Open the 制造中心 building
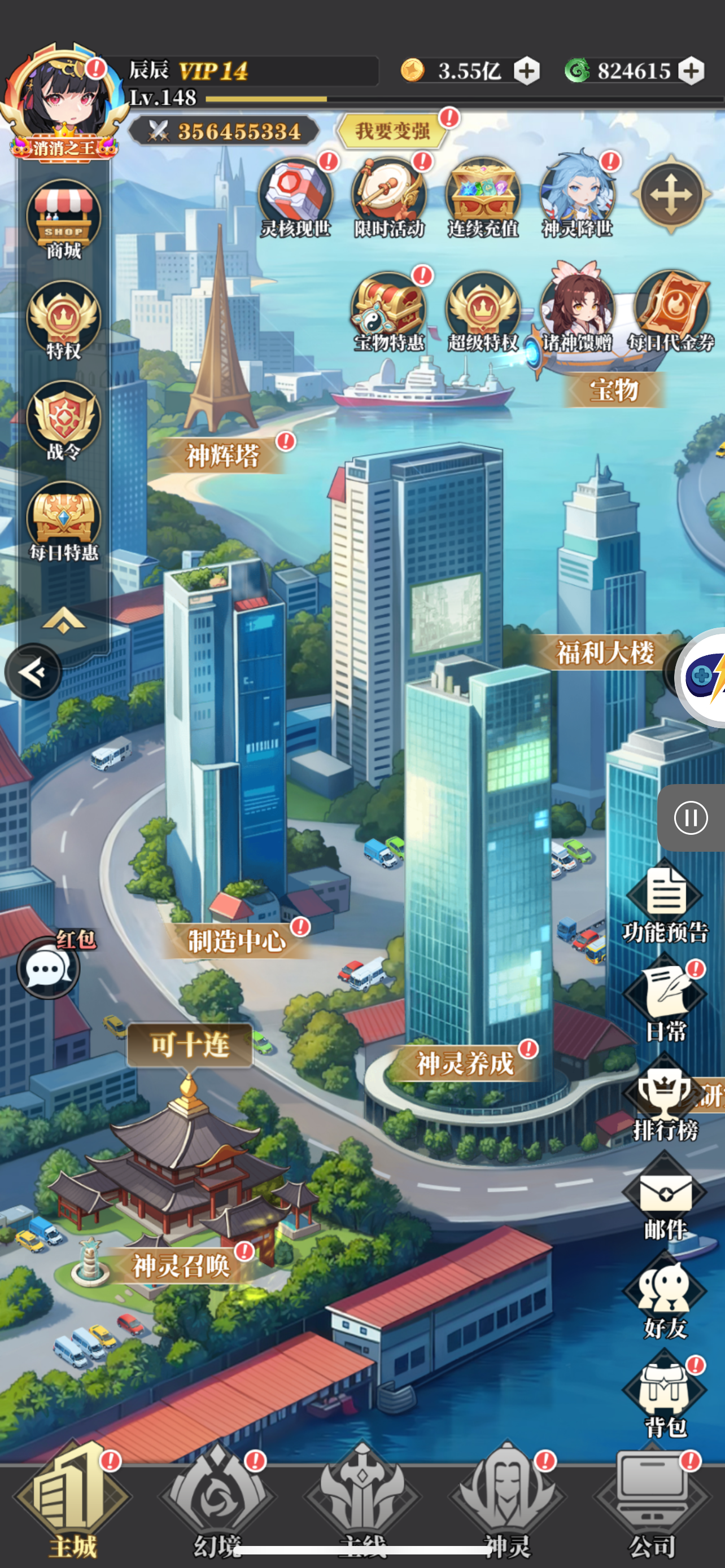The width and height of the screenshot is (725, 1568). point(237,940)
